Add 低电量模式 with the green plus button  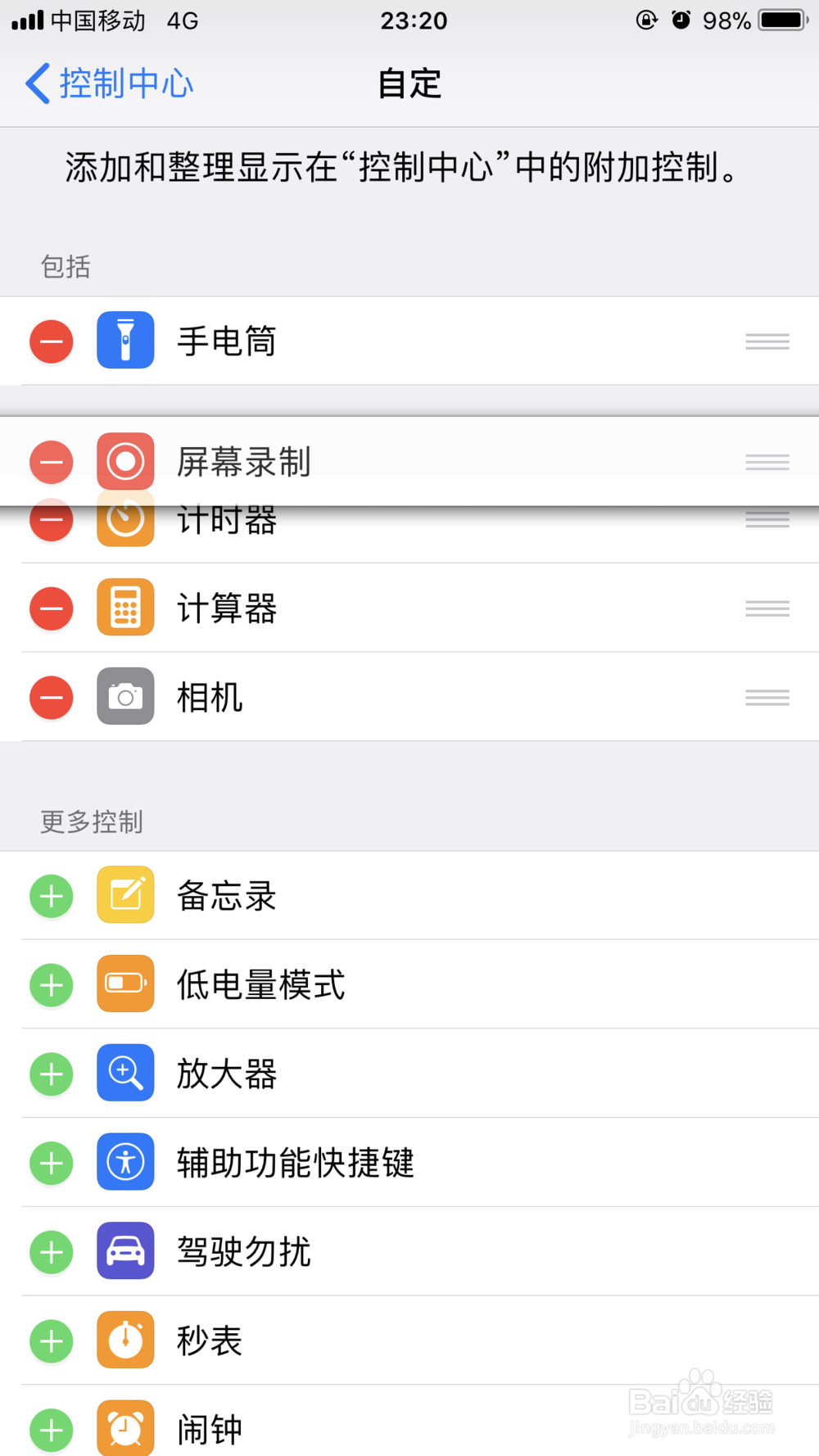coord(51,984)
